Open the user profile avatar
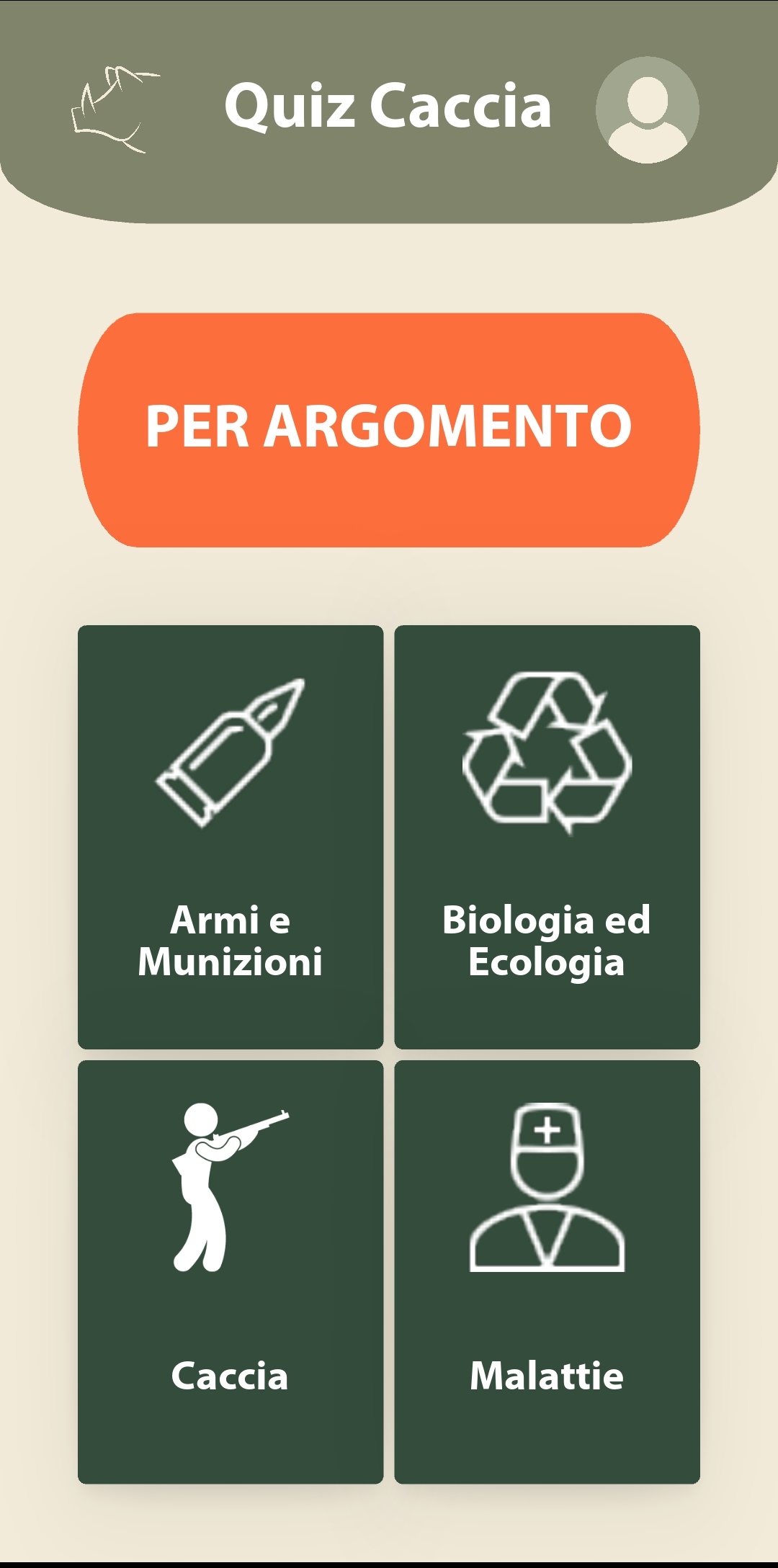Image resolution: width=778 pixels, height=1568 pixels. tap(647, 109)
